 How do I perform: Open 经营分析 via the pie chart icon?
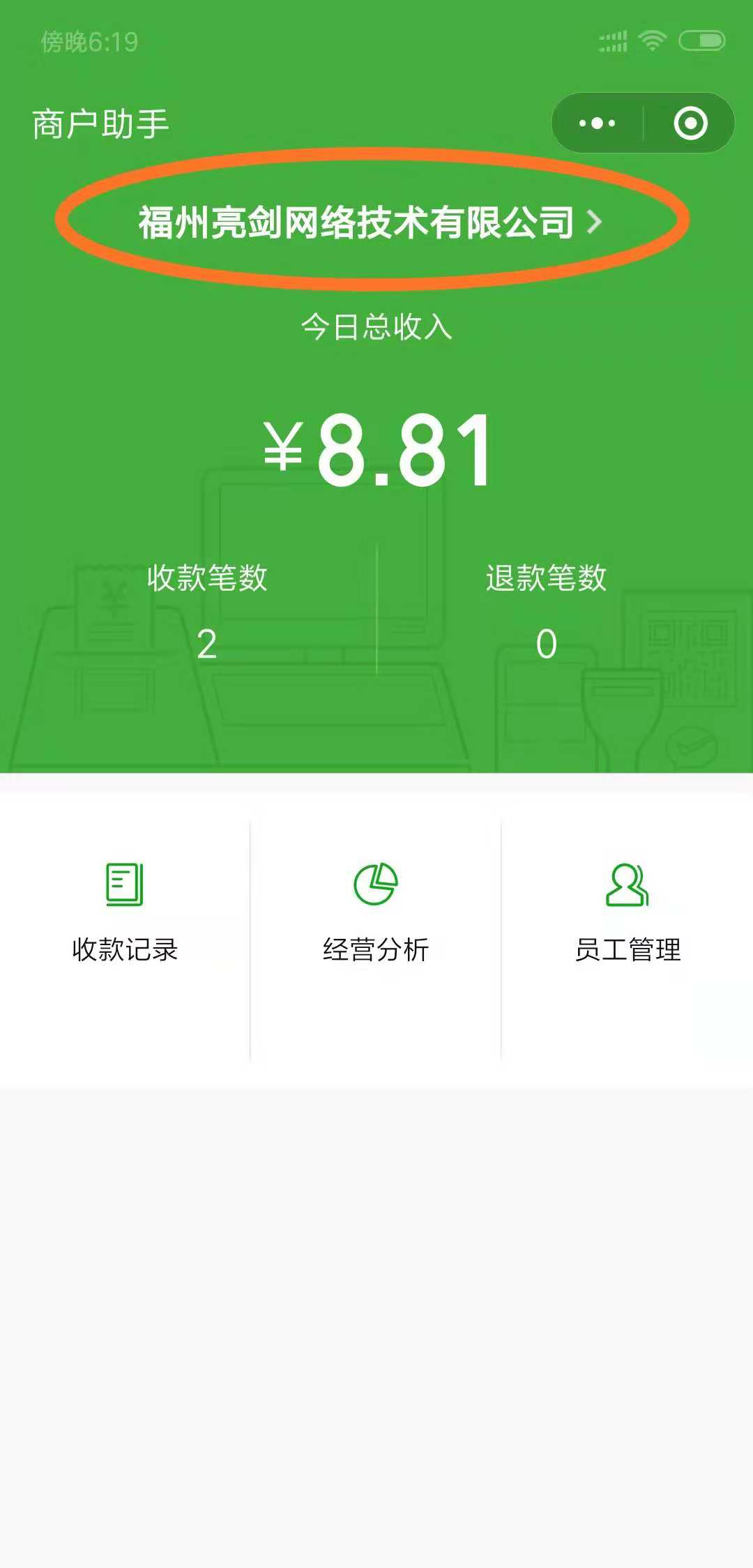tap(376, 883)
